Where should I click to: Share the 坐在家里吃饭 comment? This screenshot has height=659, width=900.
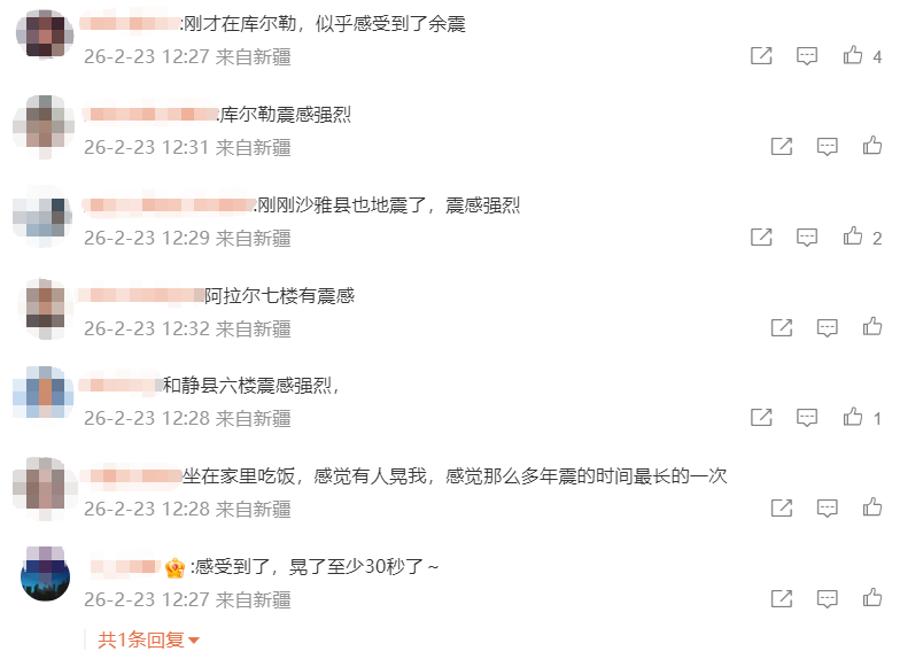pos(781,508)
